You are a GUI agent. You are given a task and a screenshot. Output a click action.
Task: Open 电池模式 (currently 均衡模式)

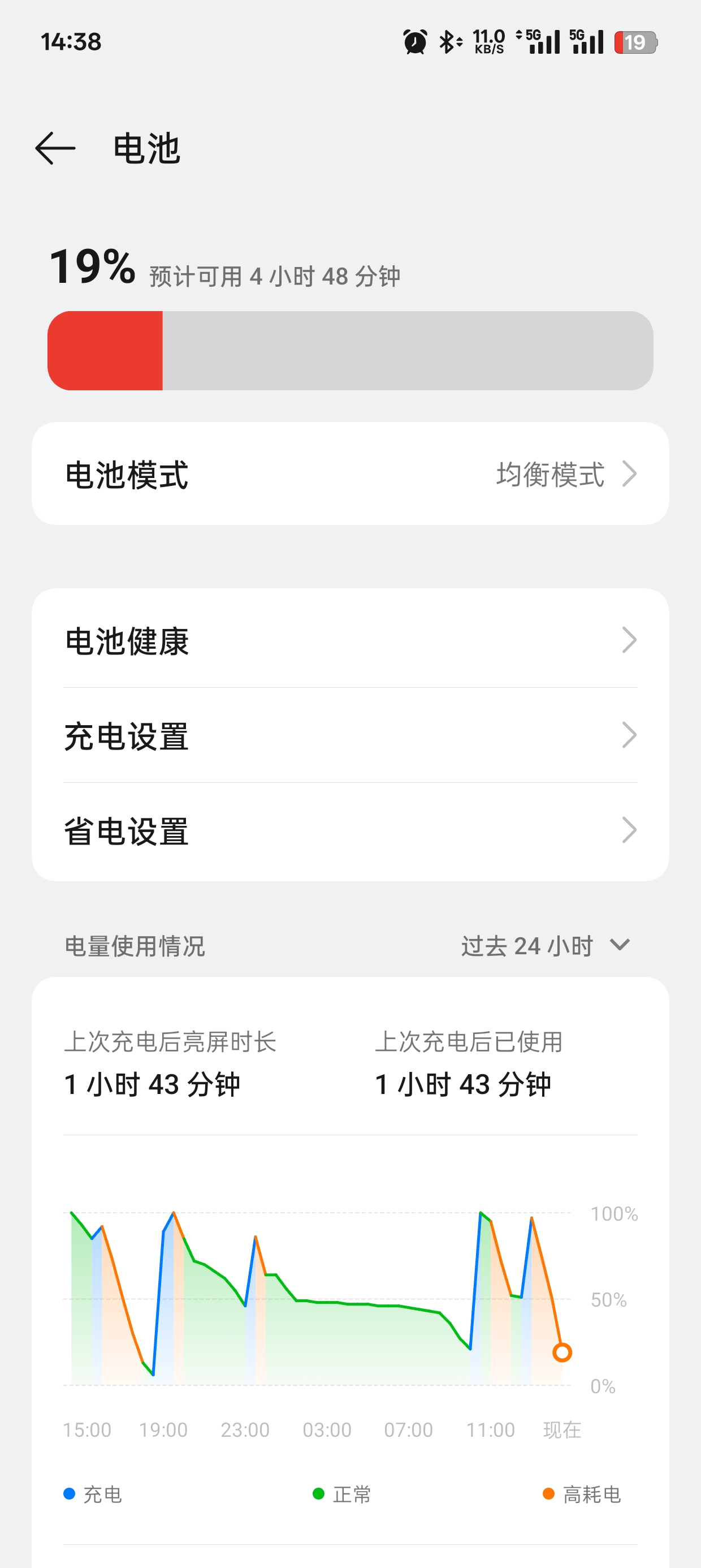click(350, 474)
